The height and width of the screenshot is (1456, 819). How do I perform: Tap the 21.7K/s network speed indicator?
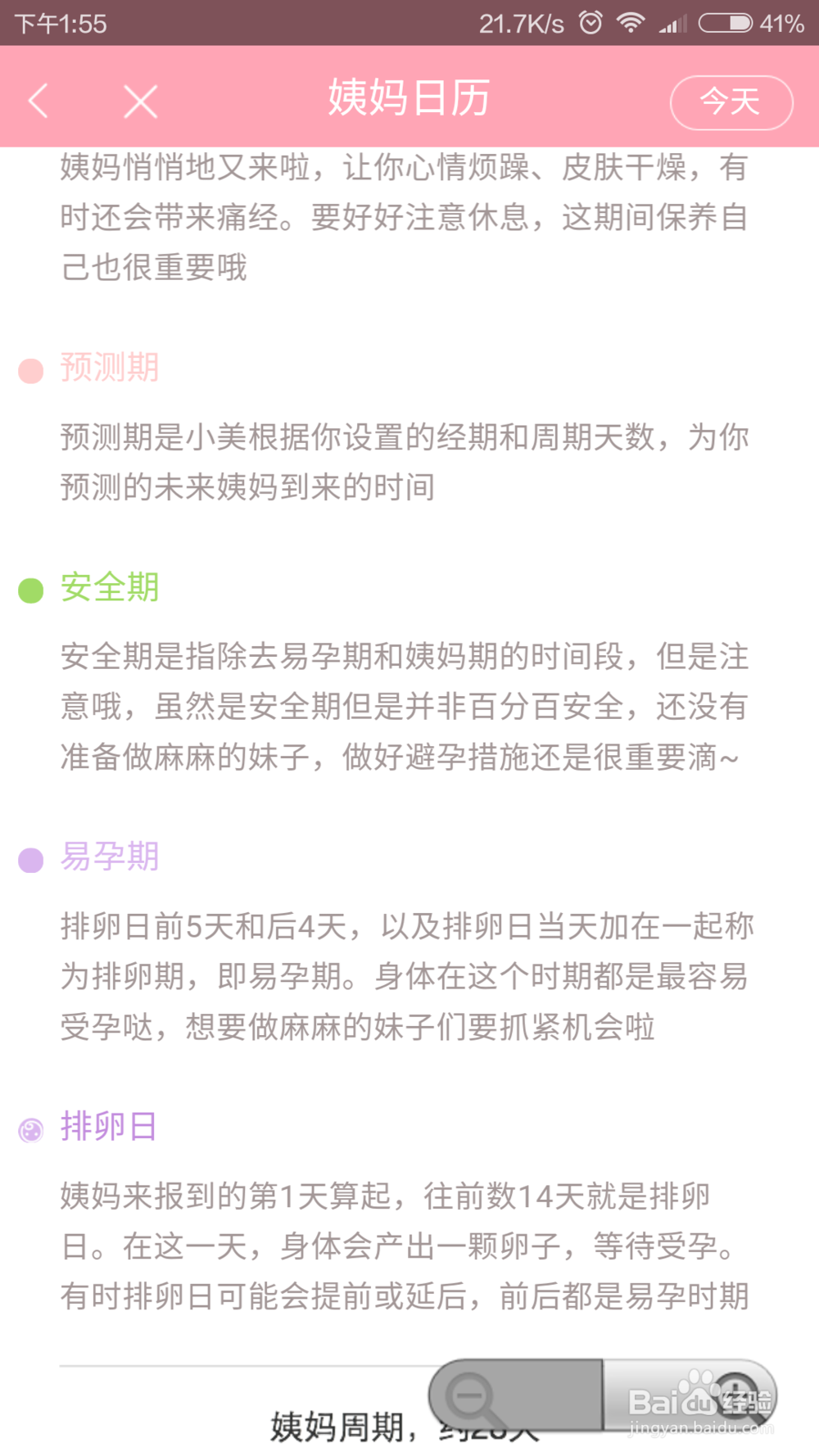[x=521, y=23]
